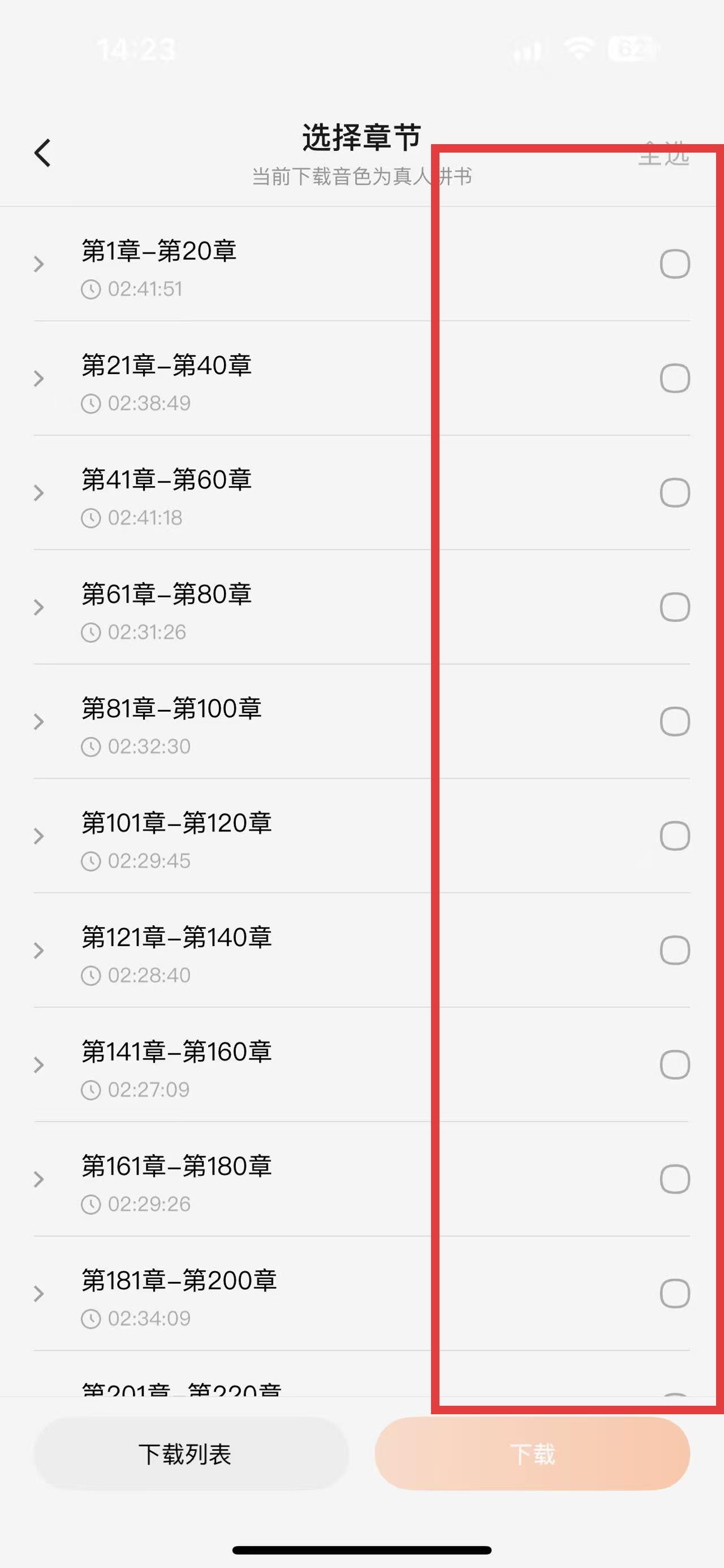Go back from chapter selection

42,153
